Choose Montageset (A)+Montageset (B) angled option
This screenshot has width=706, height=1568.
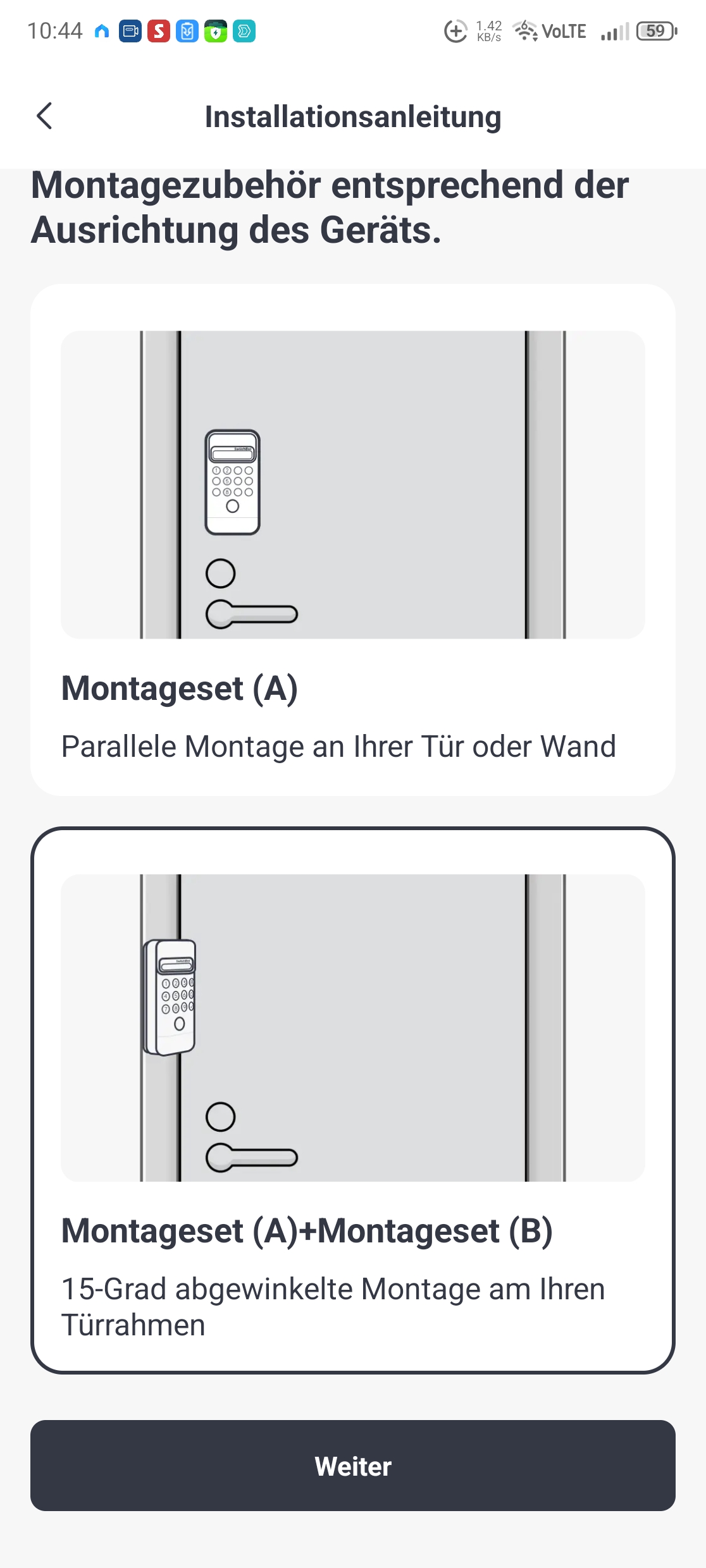353,1100
